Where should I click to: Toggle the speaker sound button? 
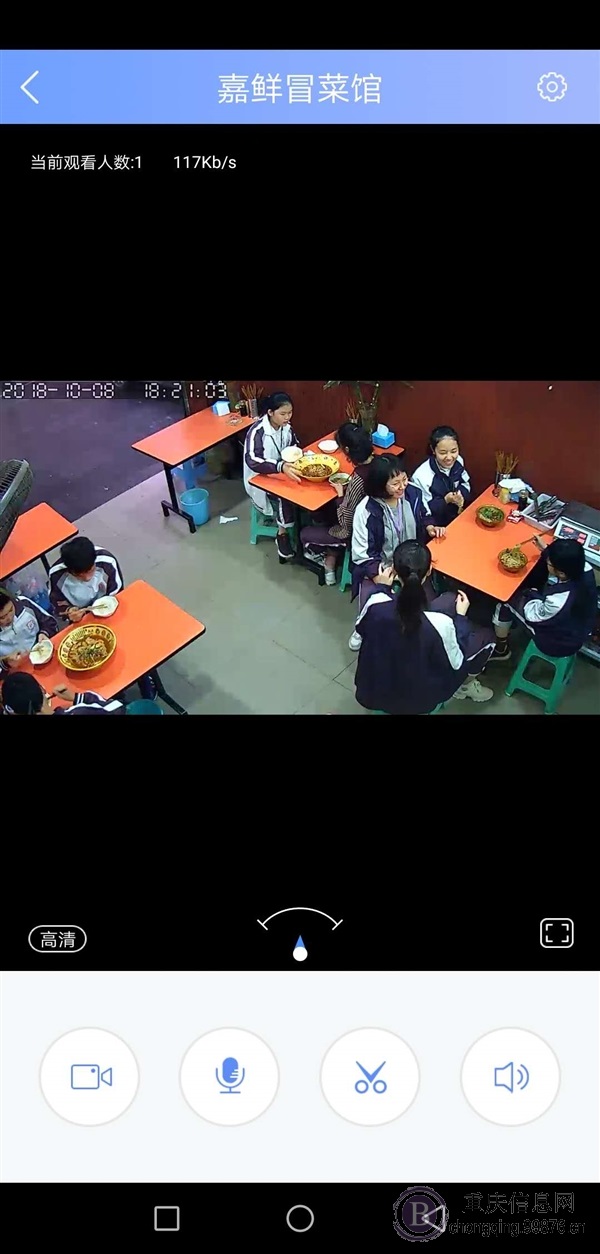(510, 1077)
